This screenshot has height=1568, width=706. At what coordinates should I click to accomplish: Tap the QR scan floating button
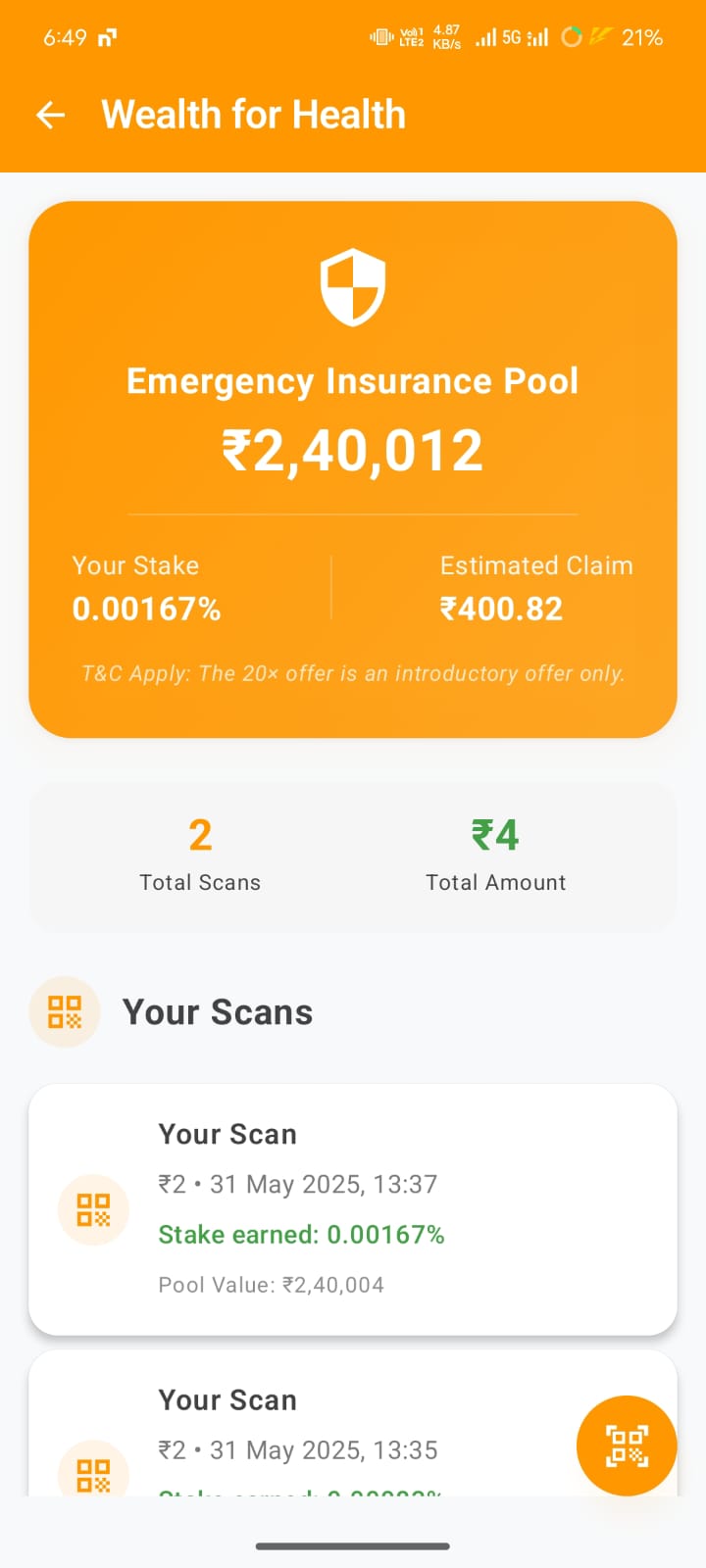(627, 1445)
